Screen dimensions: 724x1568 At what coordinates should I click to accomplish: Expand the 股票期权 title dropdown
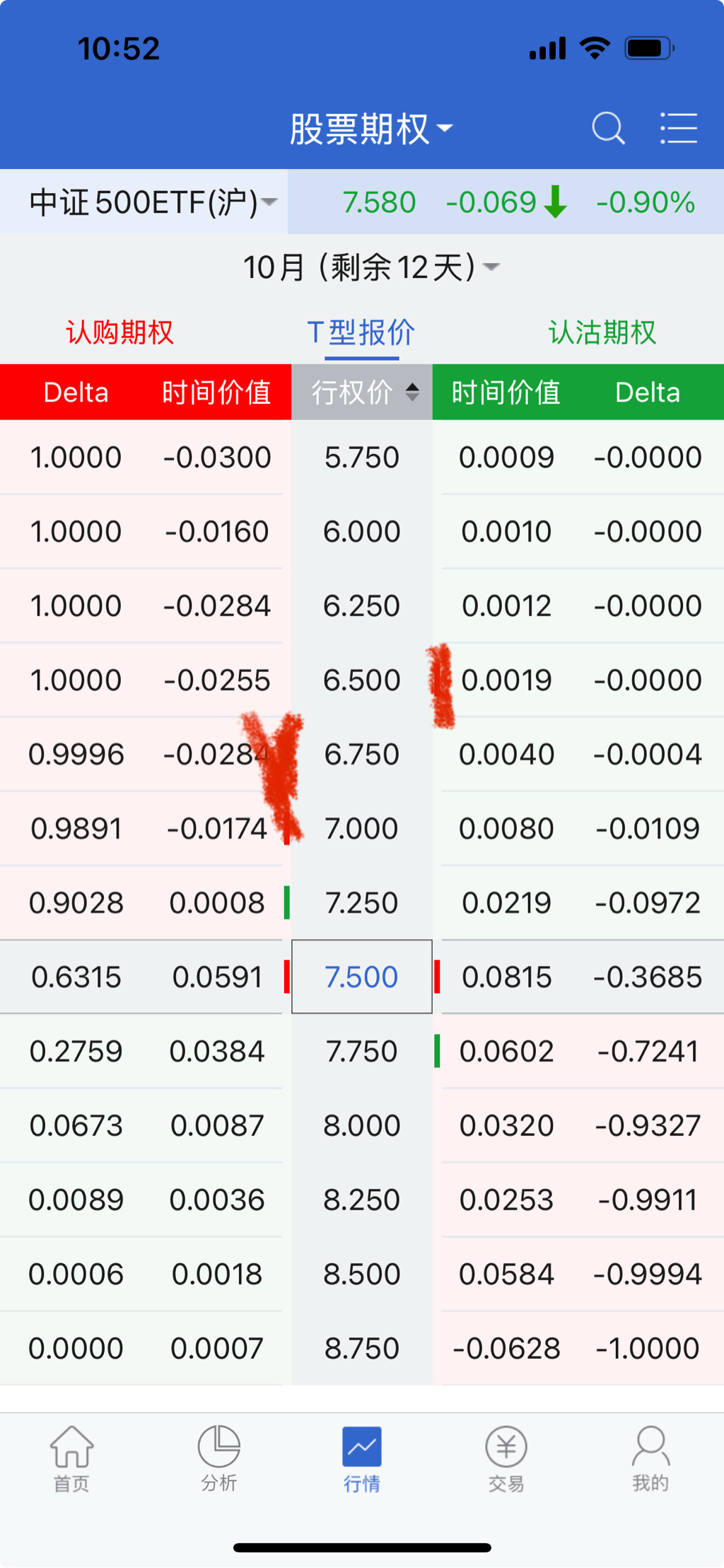click(370, 129)
